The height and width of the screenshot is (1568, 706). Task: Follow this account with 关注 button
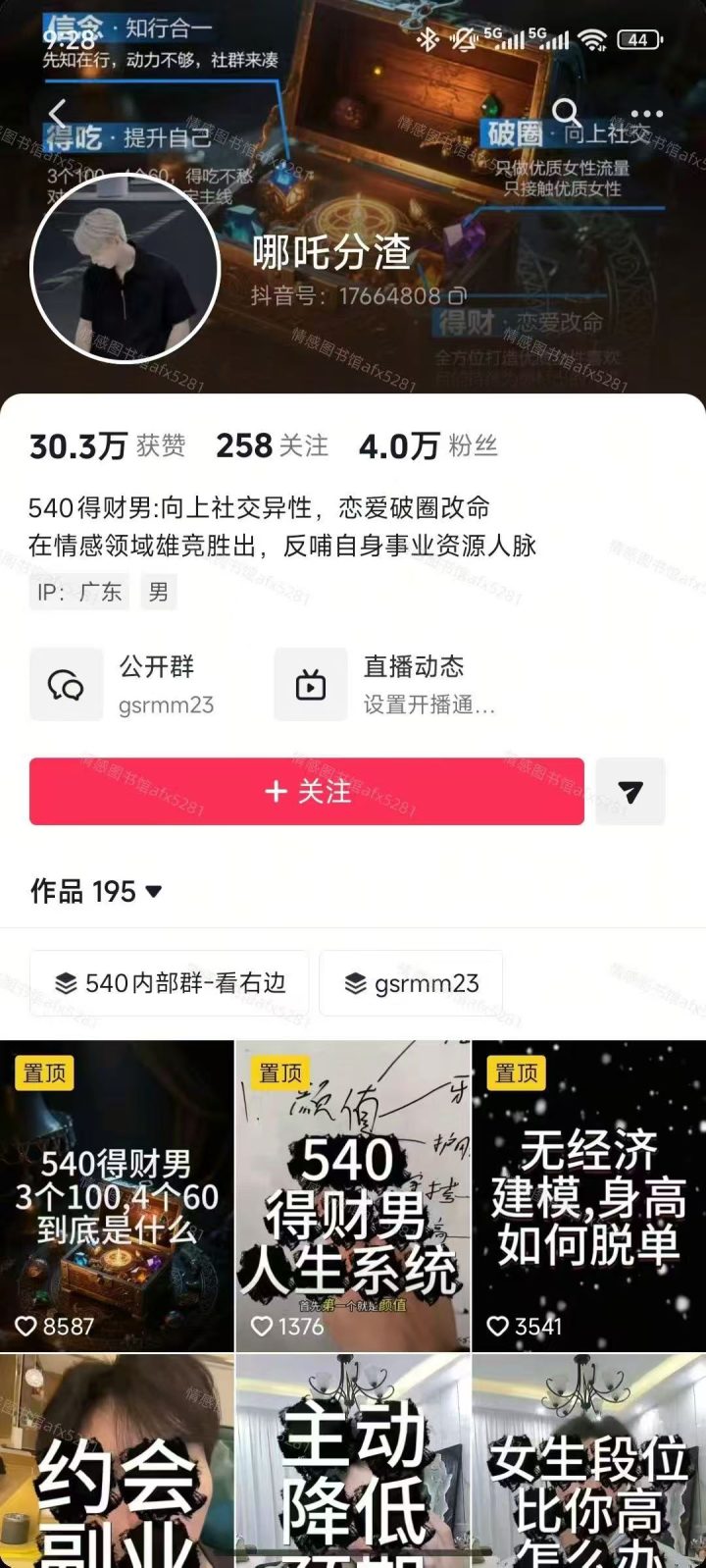307,791
